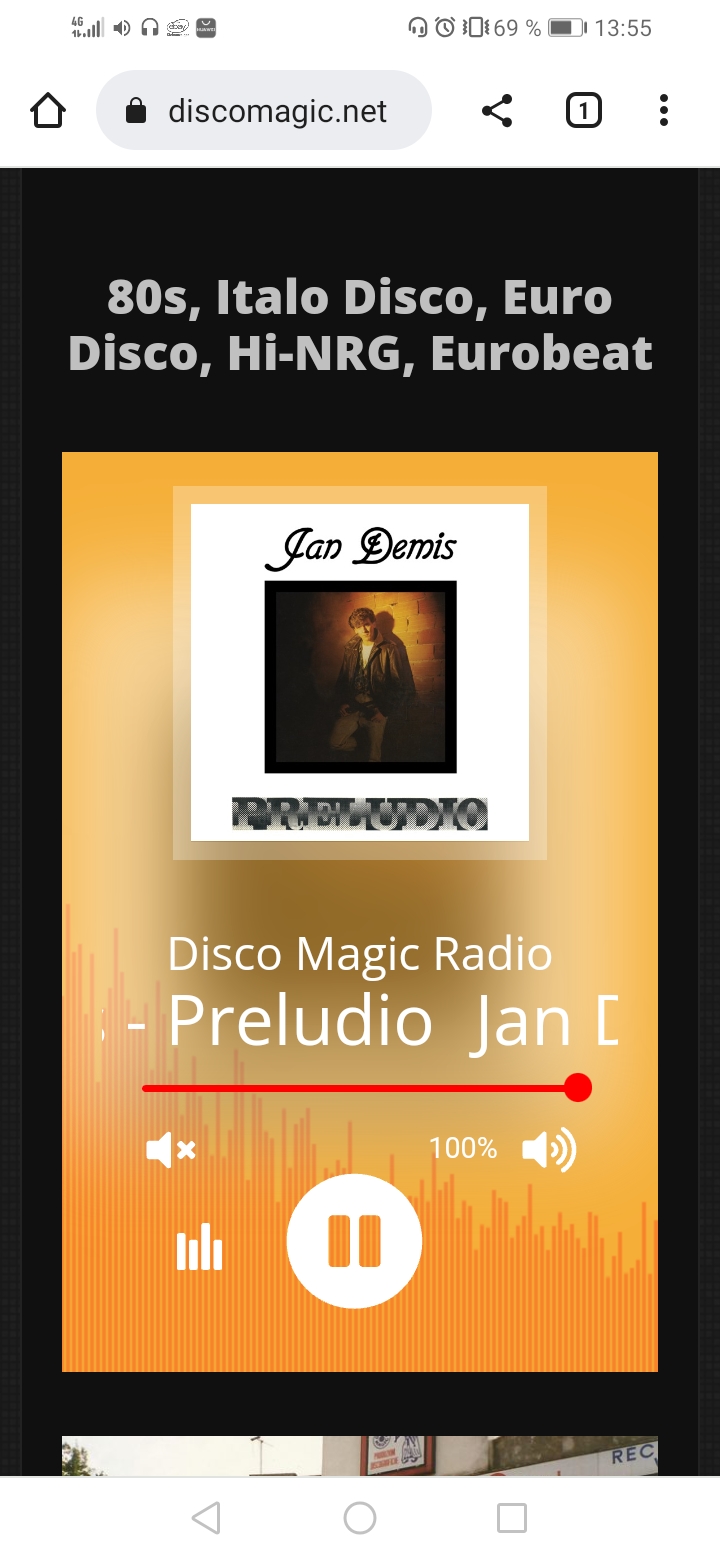Go to the browser home page
This screenshot has height=1560, width=720.
tap(48, 111)
